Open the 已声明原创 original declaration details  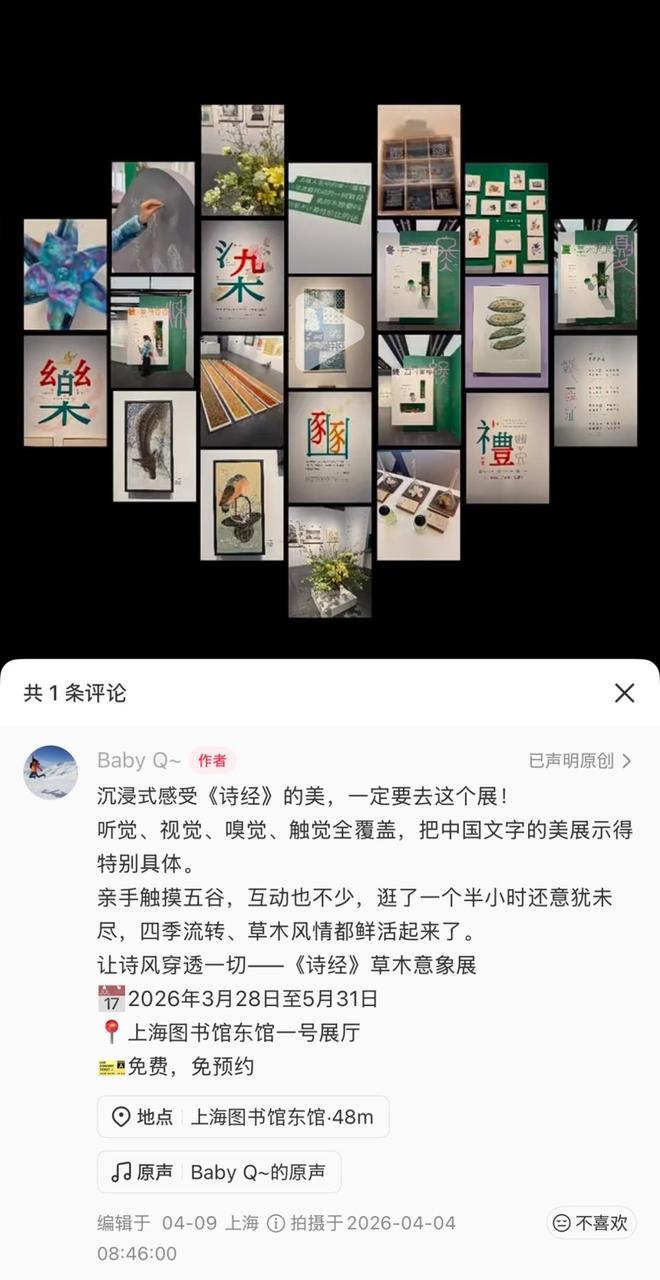pos(581,761)
